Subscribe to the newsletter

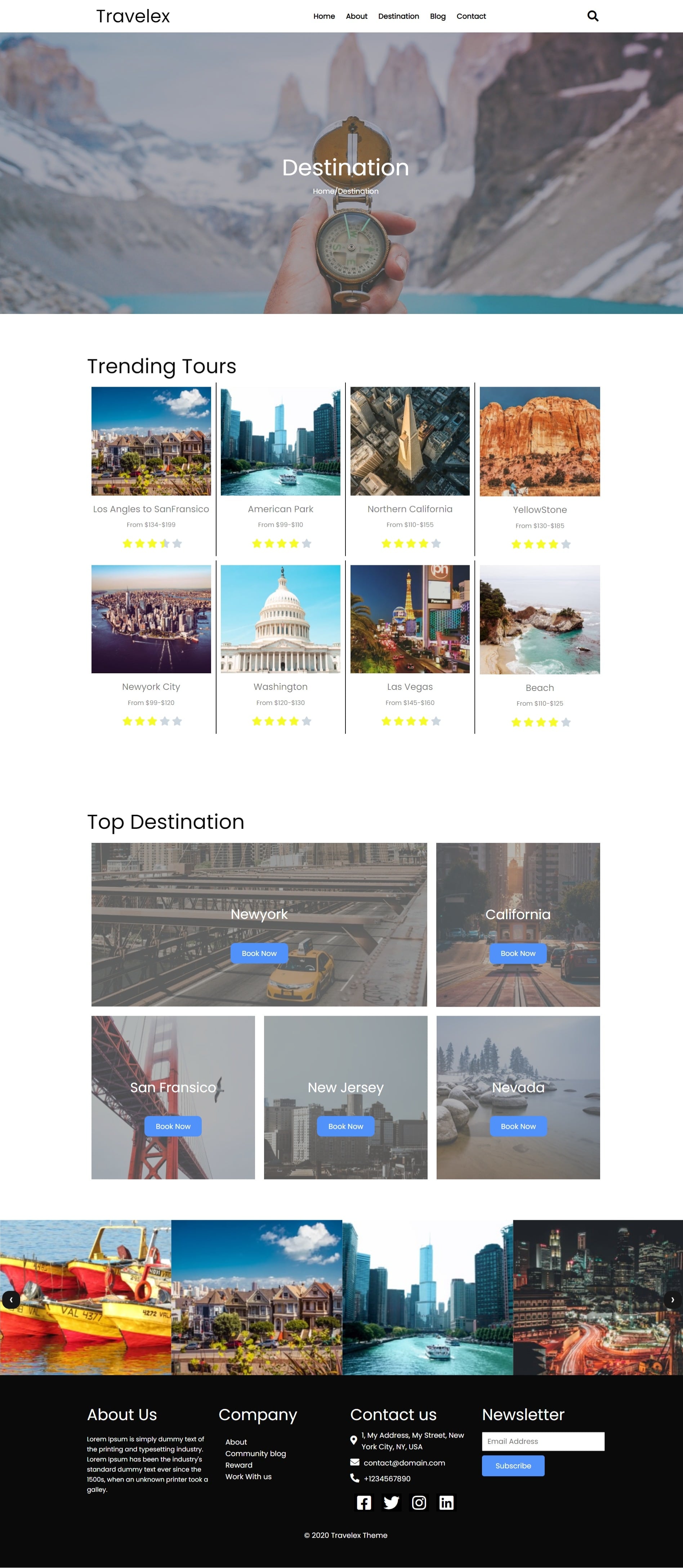click(x=513, y=1466)
